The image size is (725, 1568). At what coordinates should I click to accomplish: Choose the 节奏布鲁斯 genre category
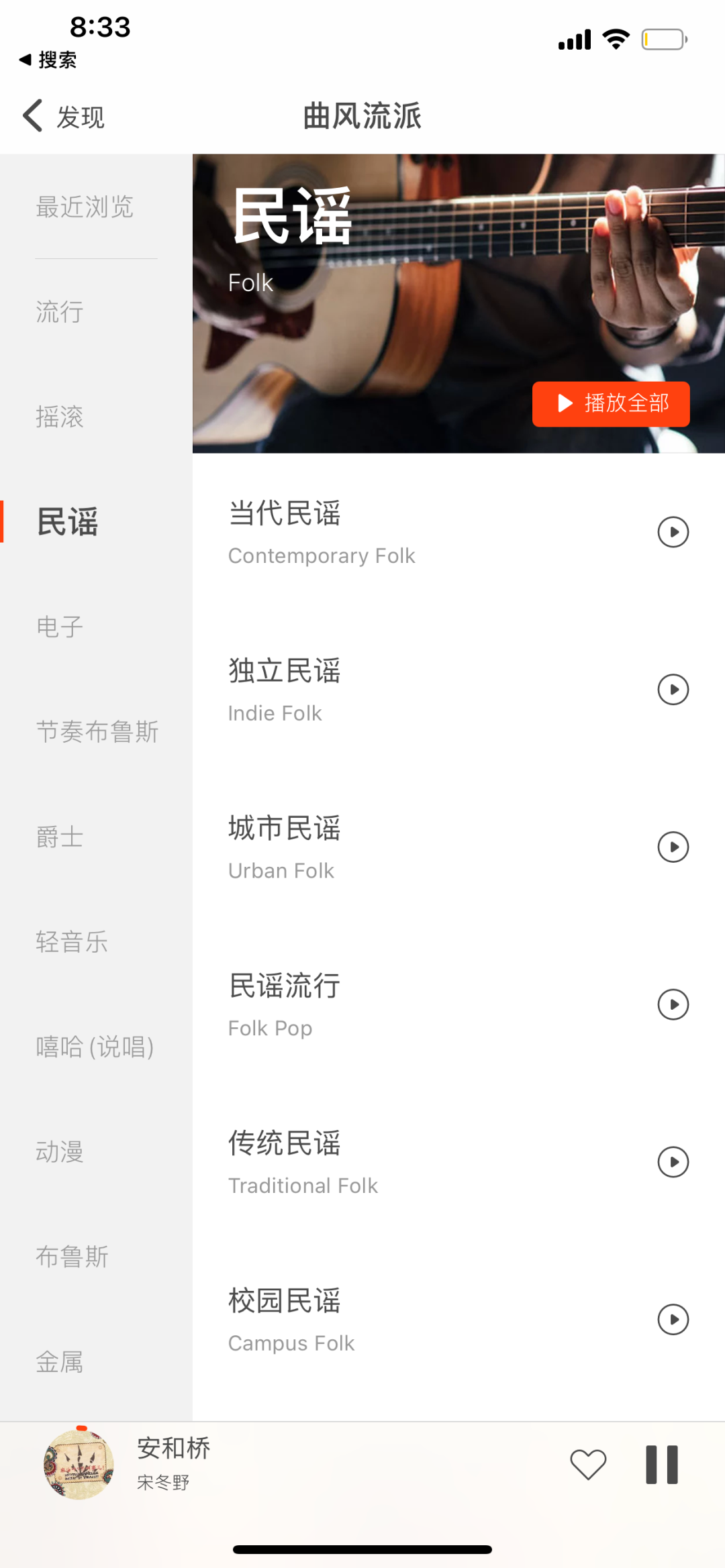point(97,732)
